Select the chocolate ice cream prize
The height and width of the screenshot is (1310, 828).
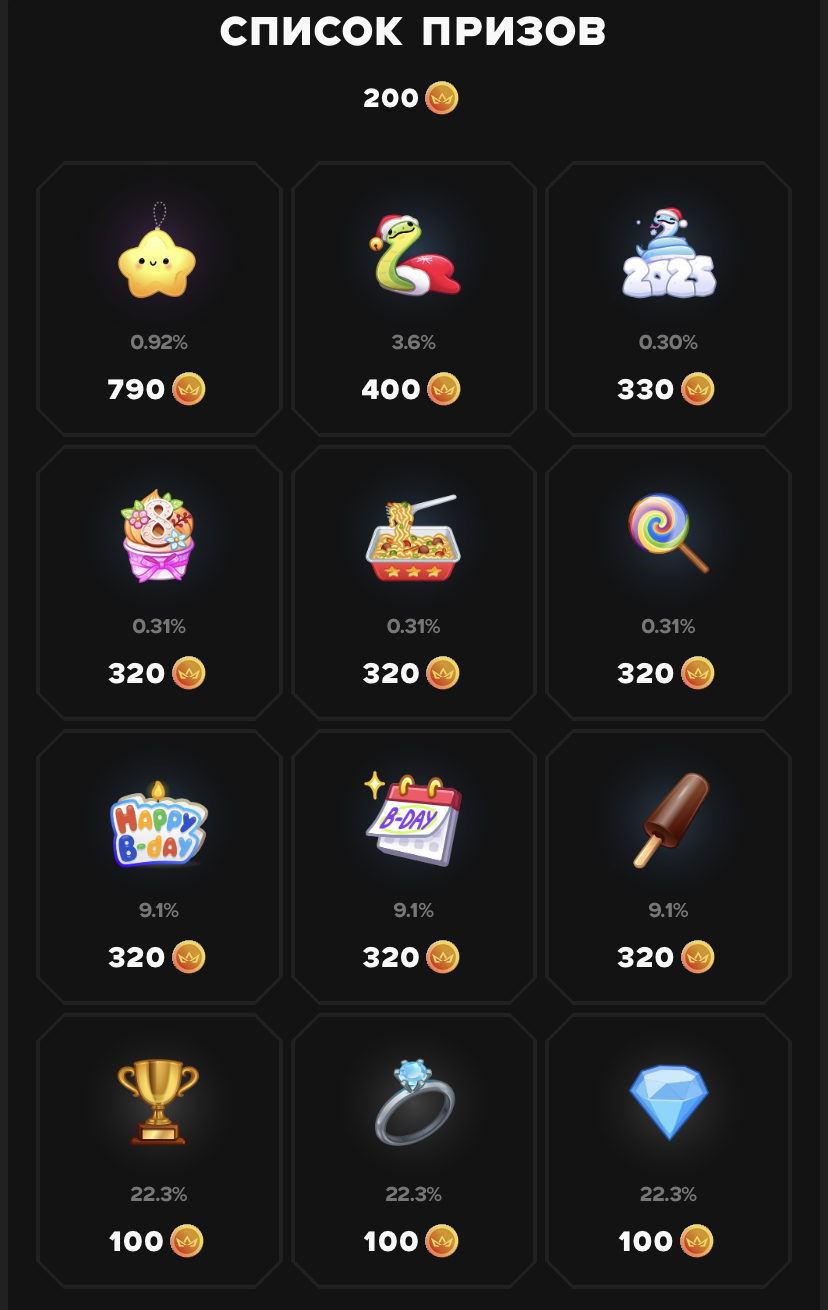point(669,820)
